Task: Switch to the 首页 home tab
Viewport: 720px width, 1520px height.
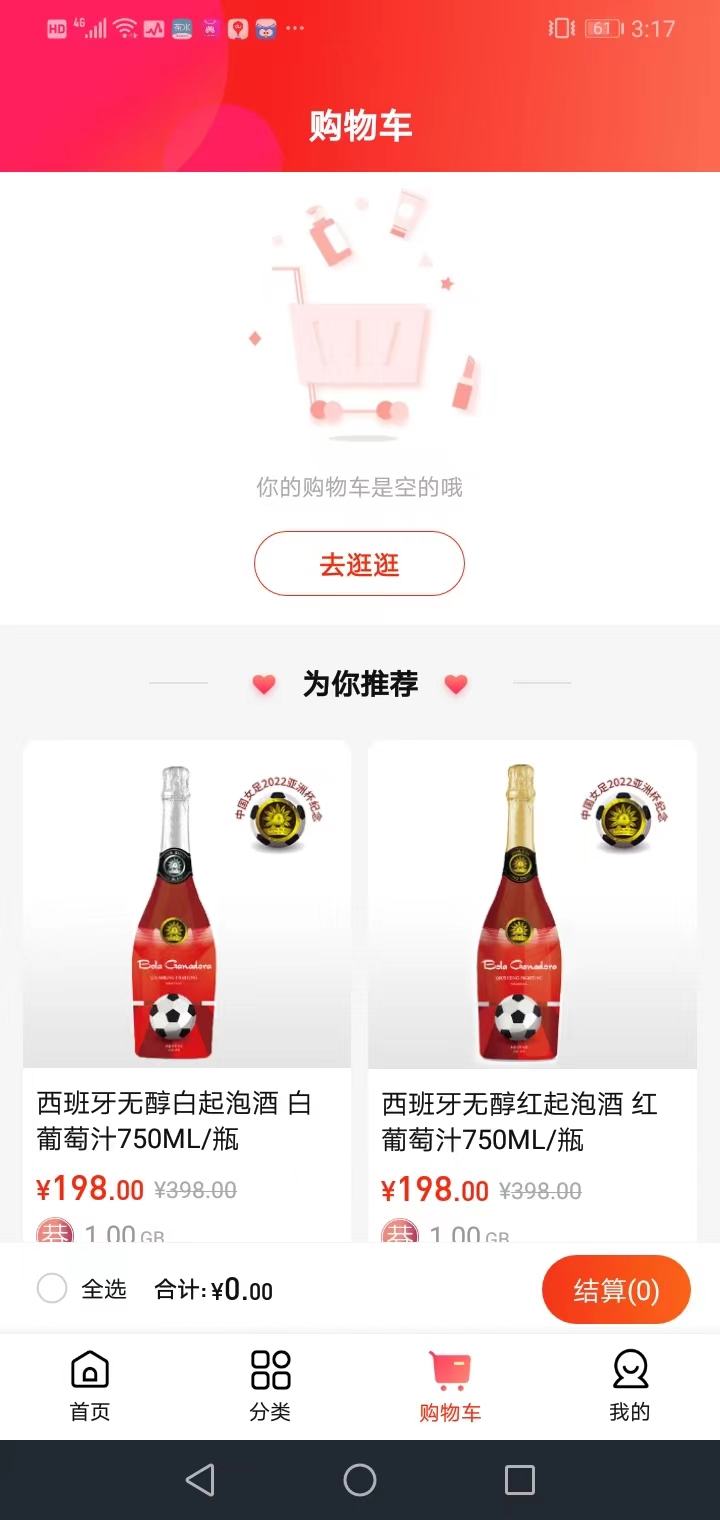Action: [x=89, y=1385]
